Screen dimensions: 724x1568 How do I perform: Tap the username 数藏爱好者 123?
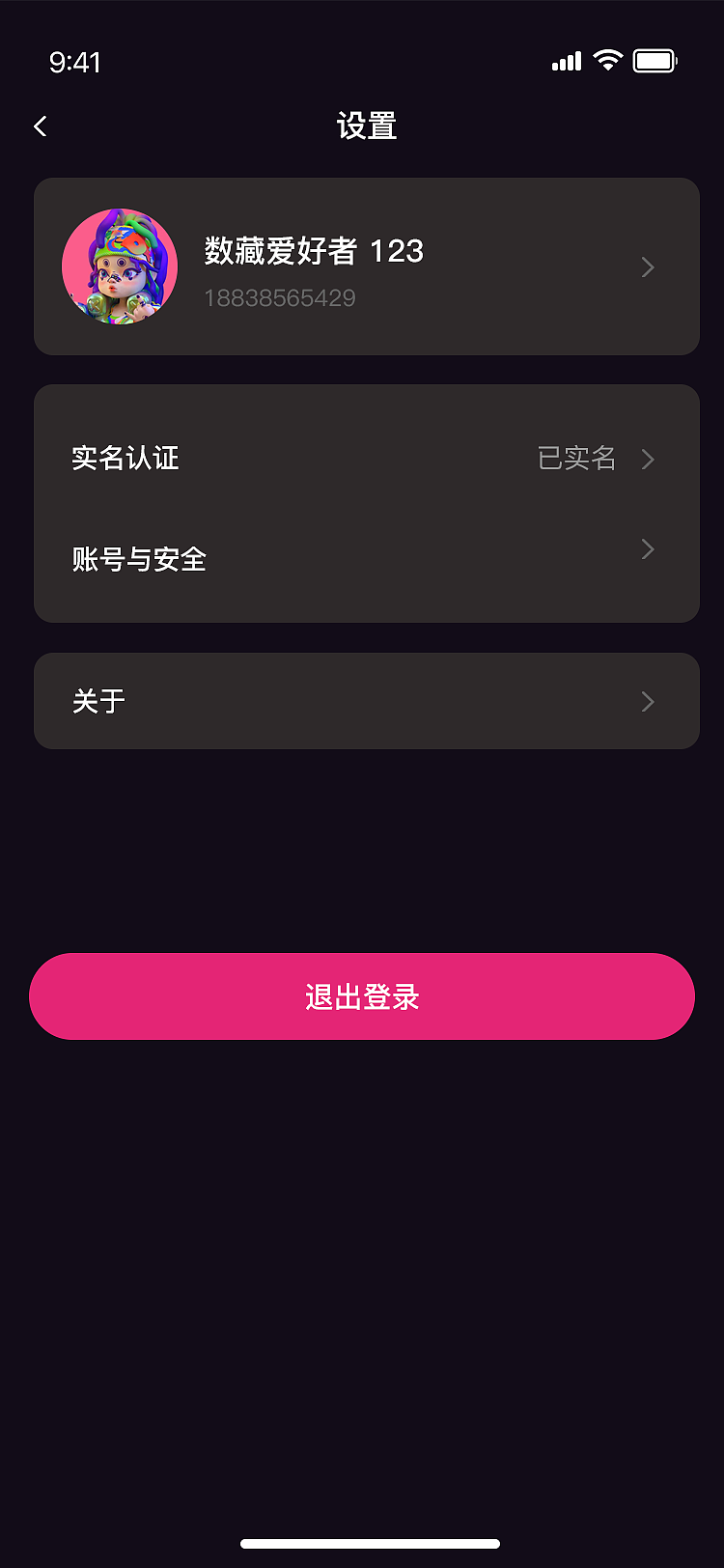click(315, 250)
